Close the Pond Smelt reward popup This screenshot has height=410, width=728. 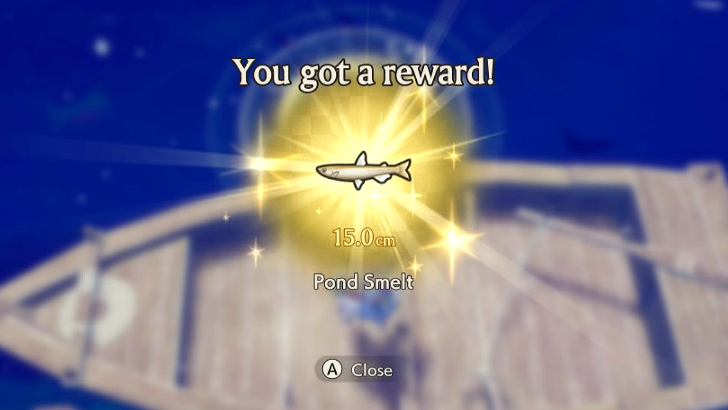pyautogui.click(x=357, y=369)
